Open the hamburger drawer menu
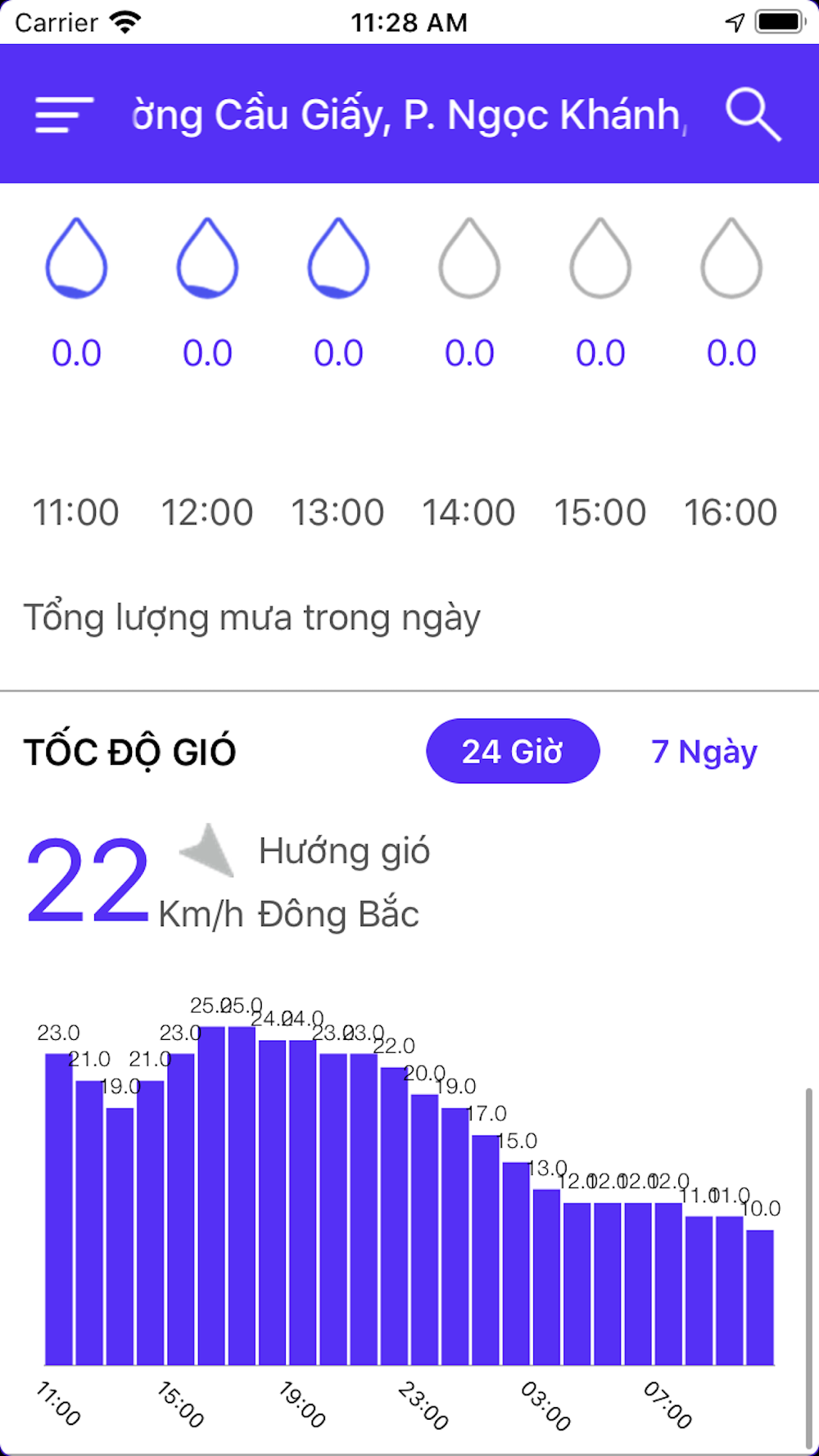819x1456 pixels. point(64,115)
